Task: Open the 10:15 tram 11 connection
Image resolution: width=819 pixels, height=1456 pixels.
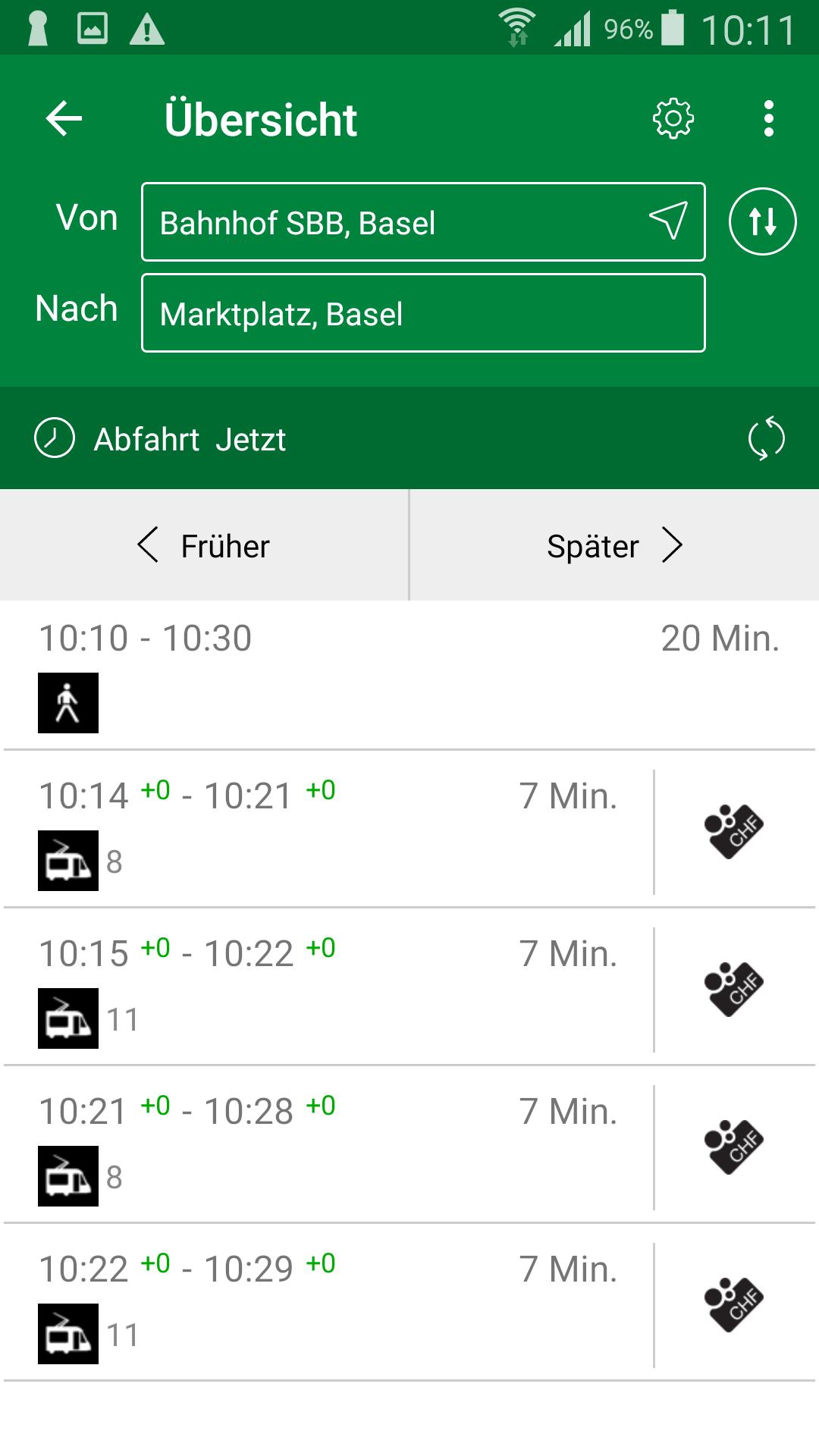Action: [x=327, y=987]
